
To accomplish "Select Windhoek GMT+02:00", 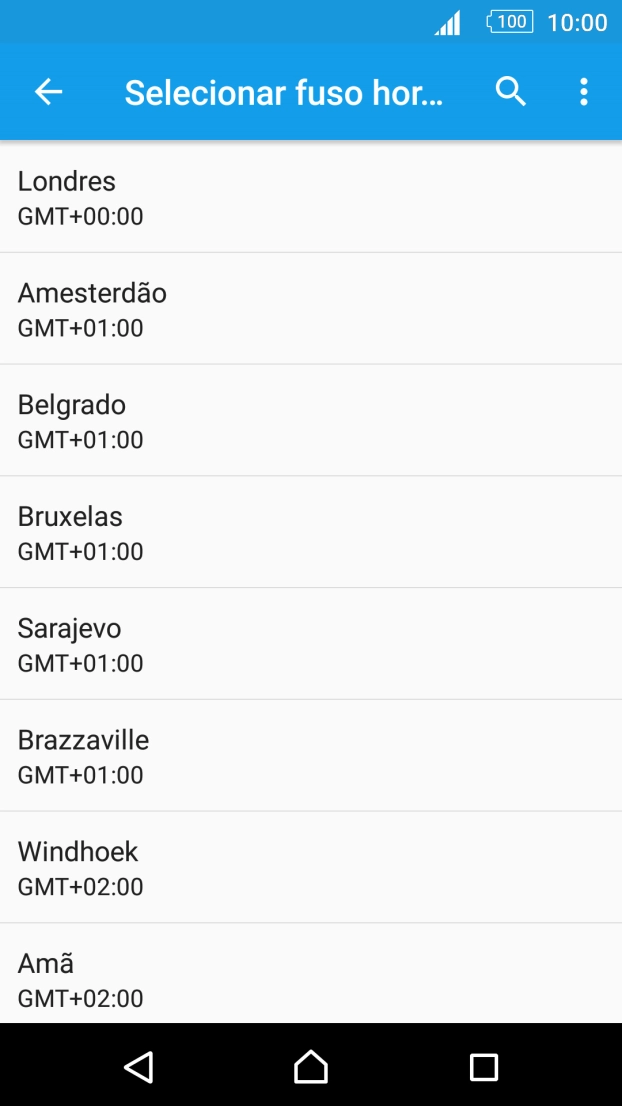I will pyautogui.click(x=310, y=868).
